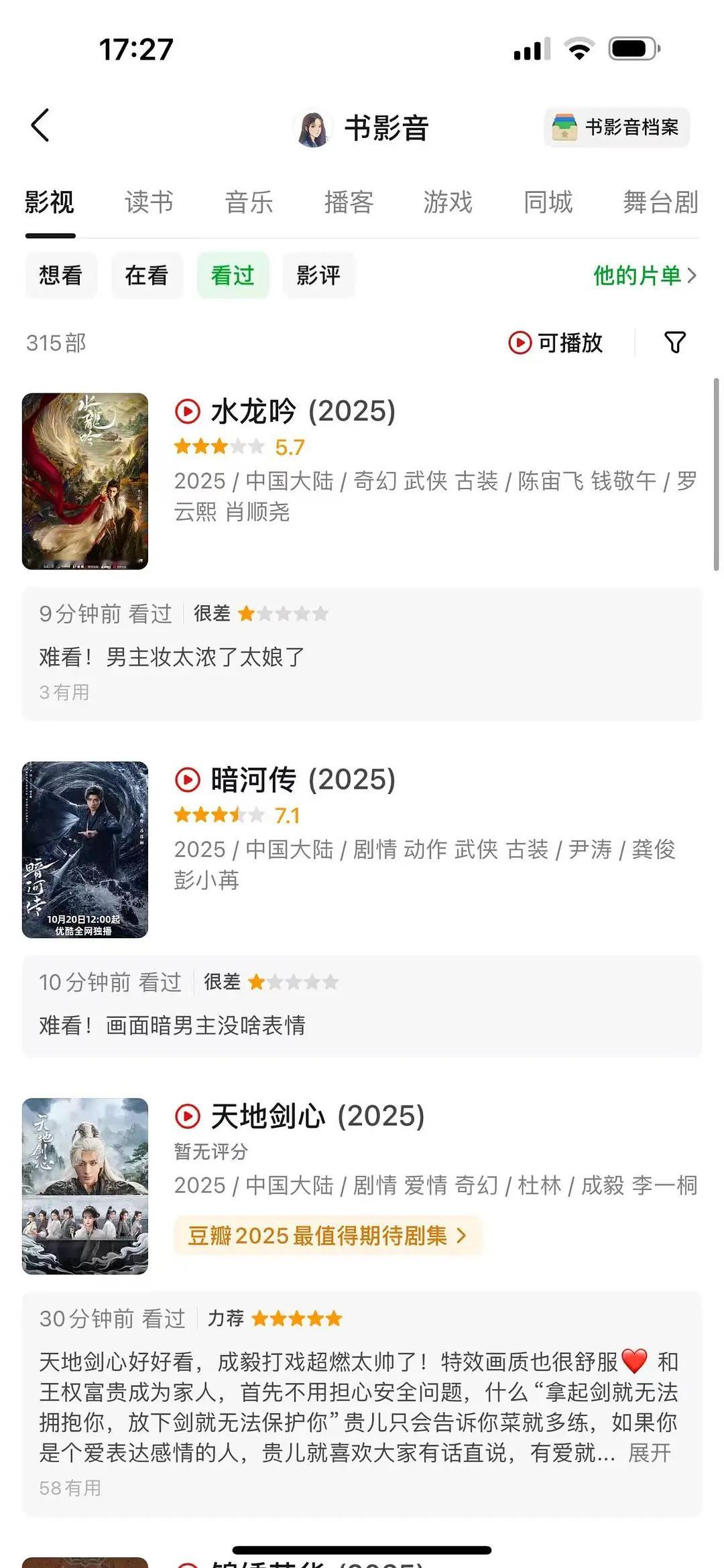Switch on the 在看 filter
The width and height of the screenshot is (724, 1568).
point(147,275)
